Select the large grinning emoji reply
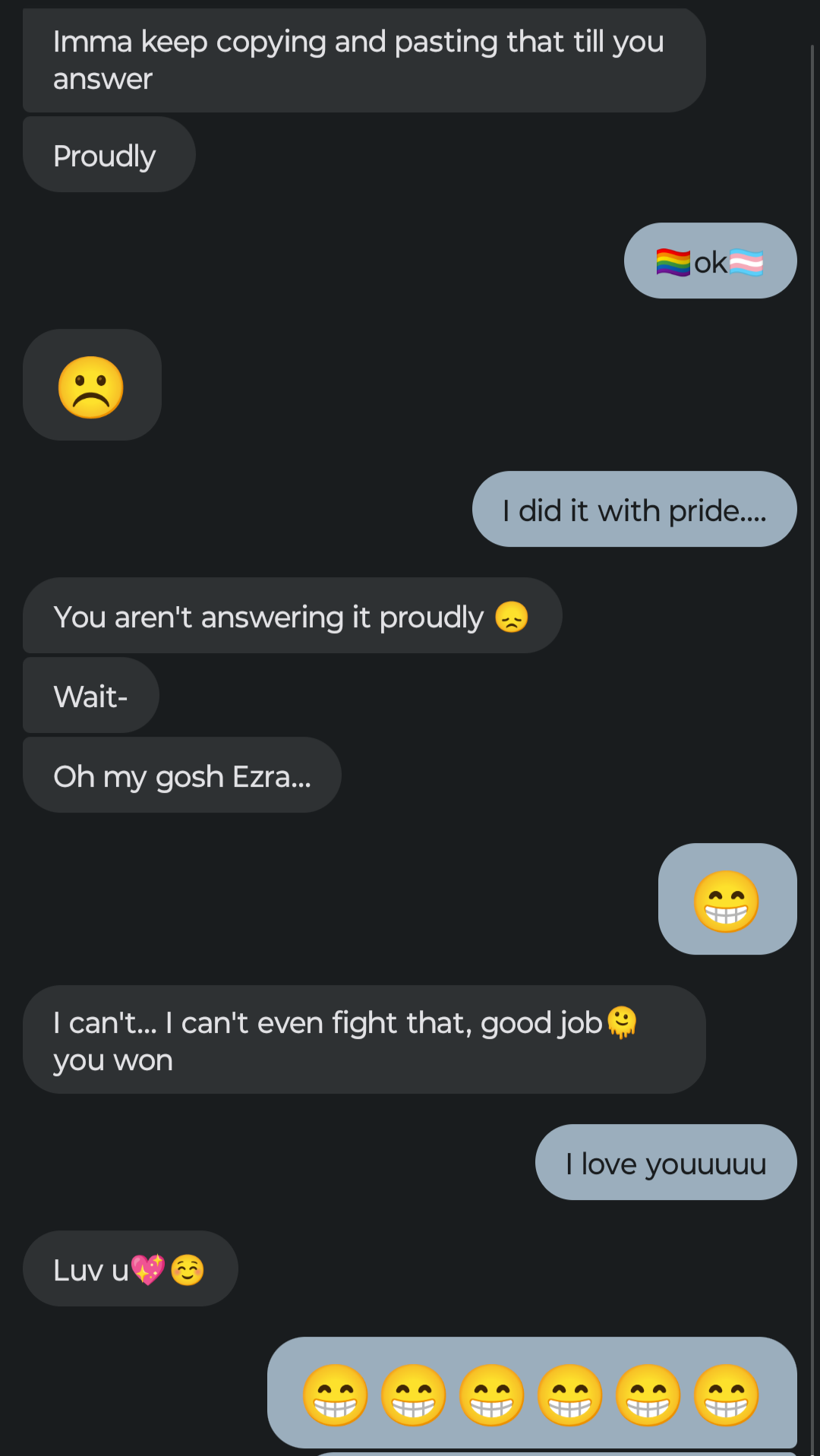The height and width of the screenshot is (1456, 820). pyautogui.click(x=727, y=899)
